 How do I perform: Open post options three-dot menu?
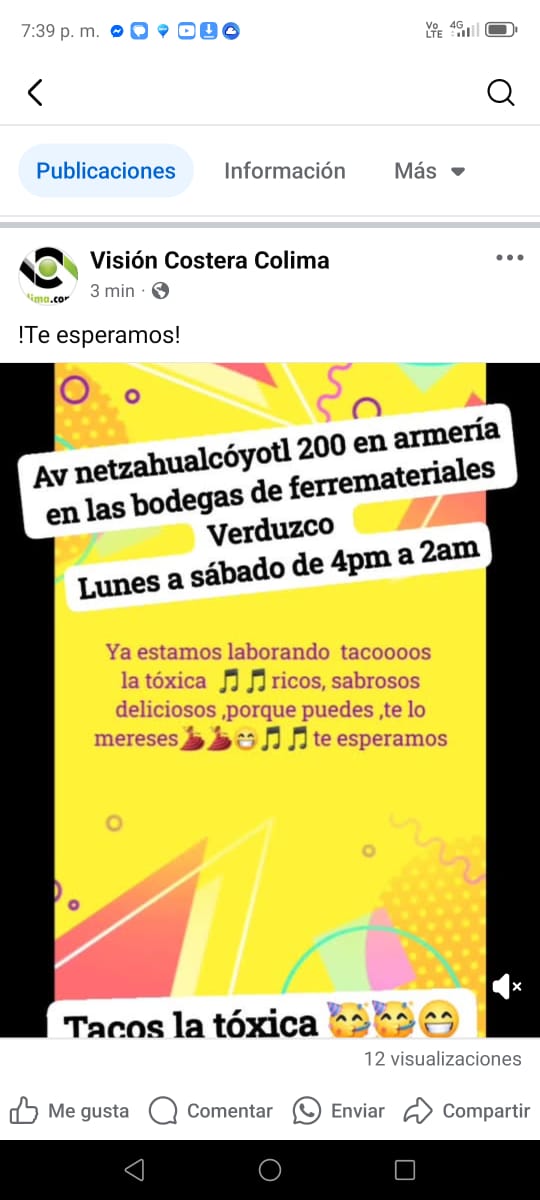(510, 258)
